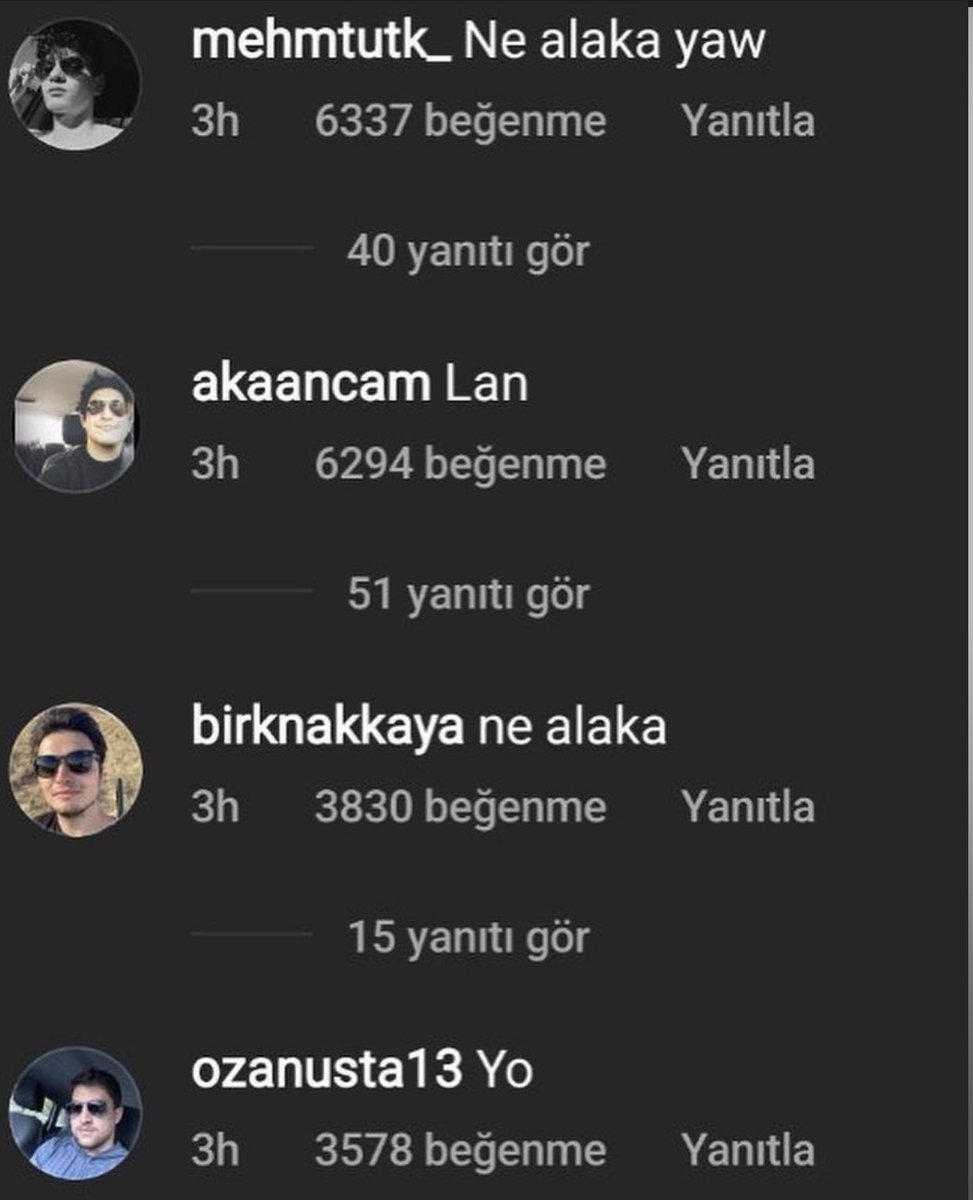Screen dimensions: 973x1200
Task: Tap Yanıtla on akaancam's comment
Action: pos(748,464)
